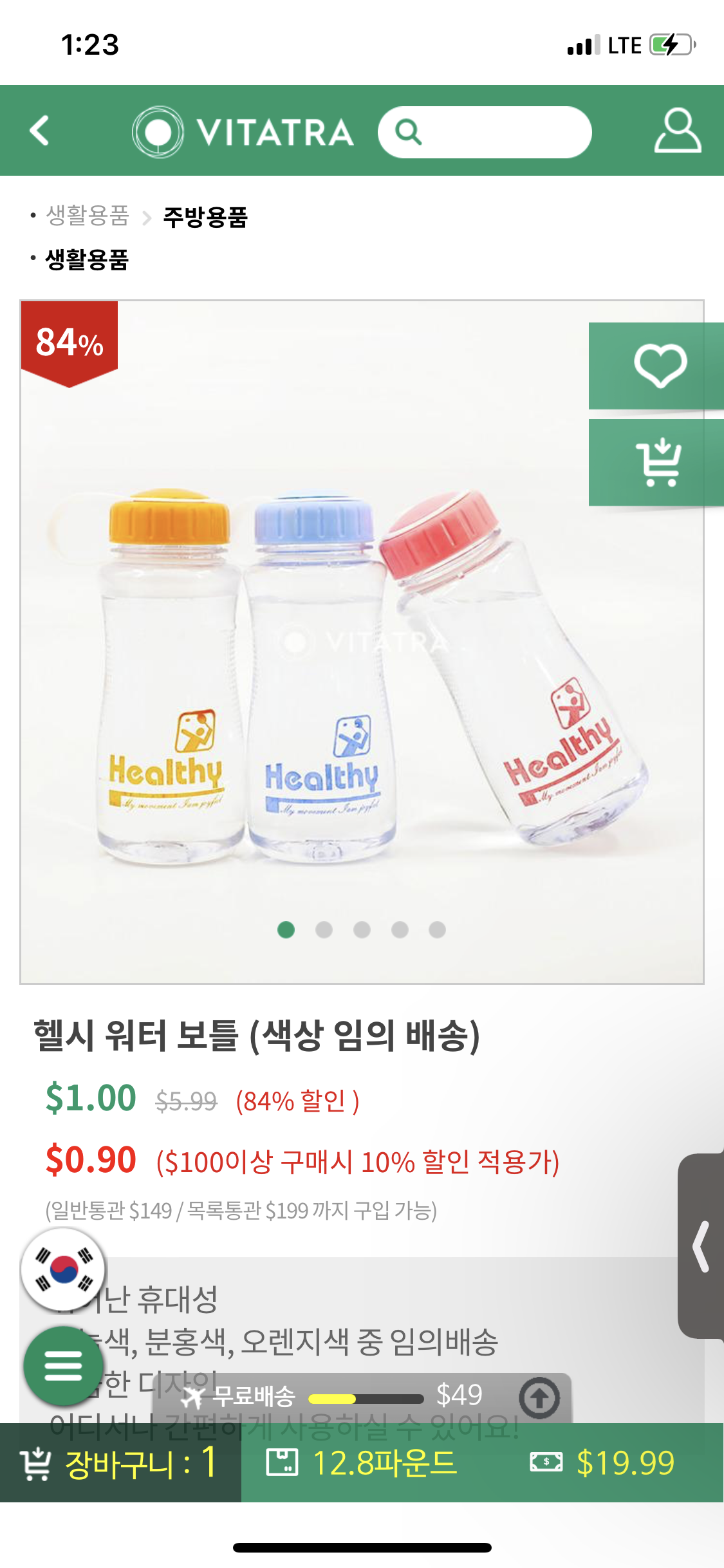Screen dimensions: 724x1568
Task: Open the Vitatra search field
Action: click(x=484, y=132)
